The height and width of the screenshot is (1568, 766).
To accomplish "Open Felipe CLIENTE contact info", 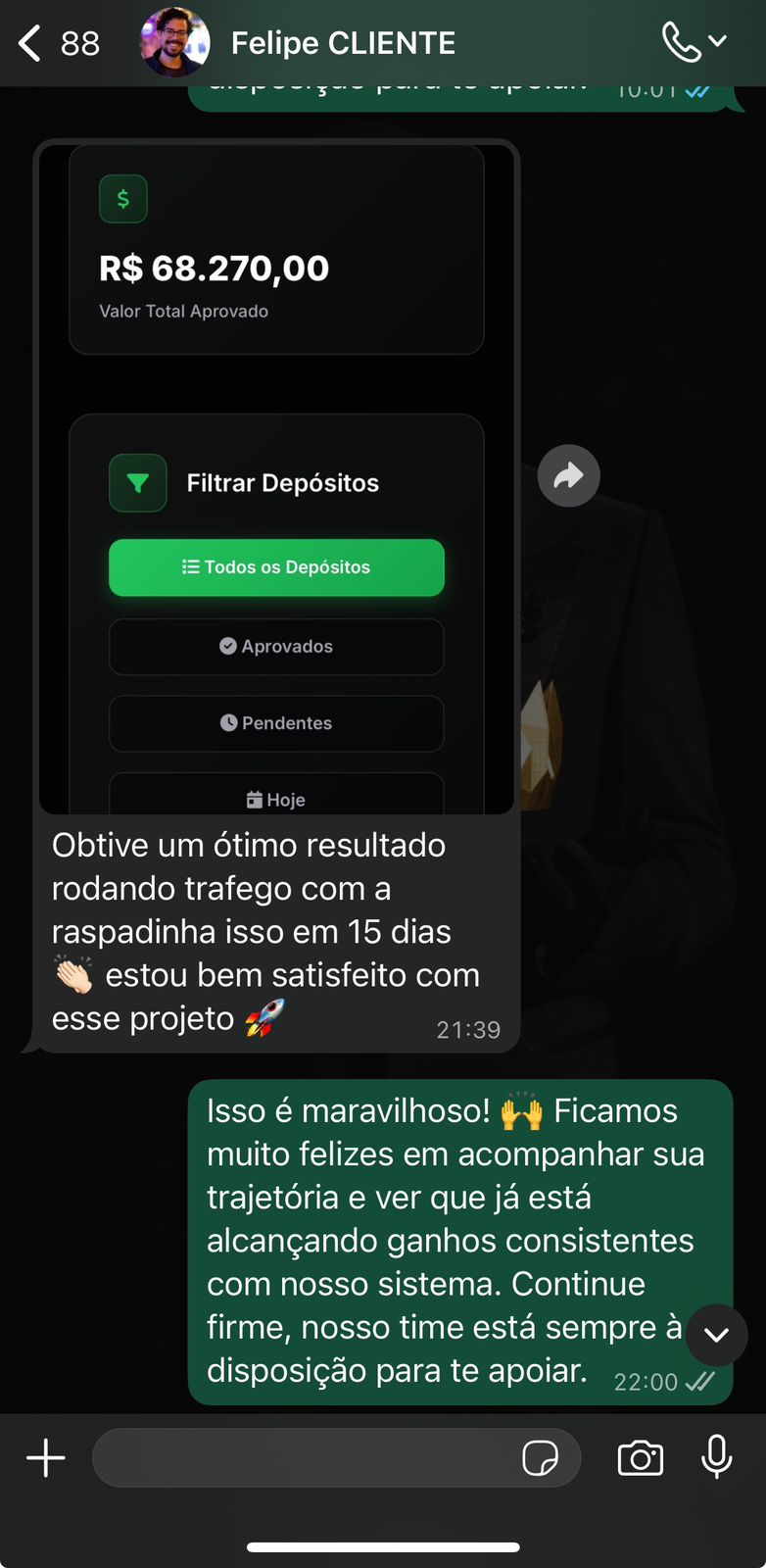I will click(x=343, y=44).
